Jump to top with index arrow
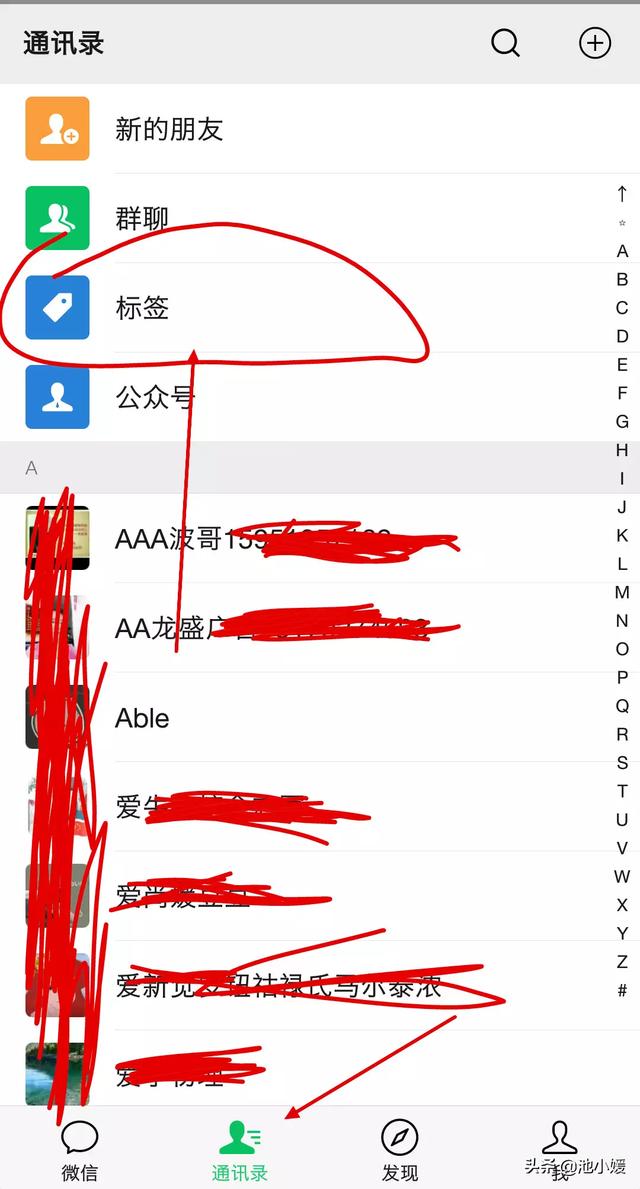640x1189 pixels. (x=622, y=194)
